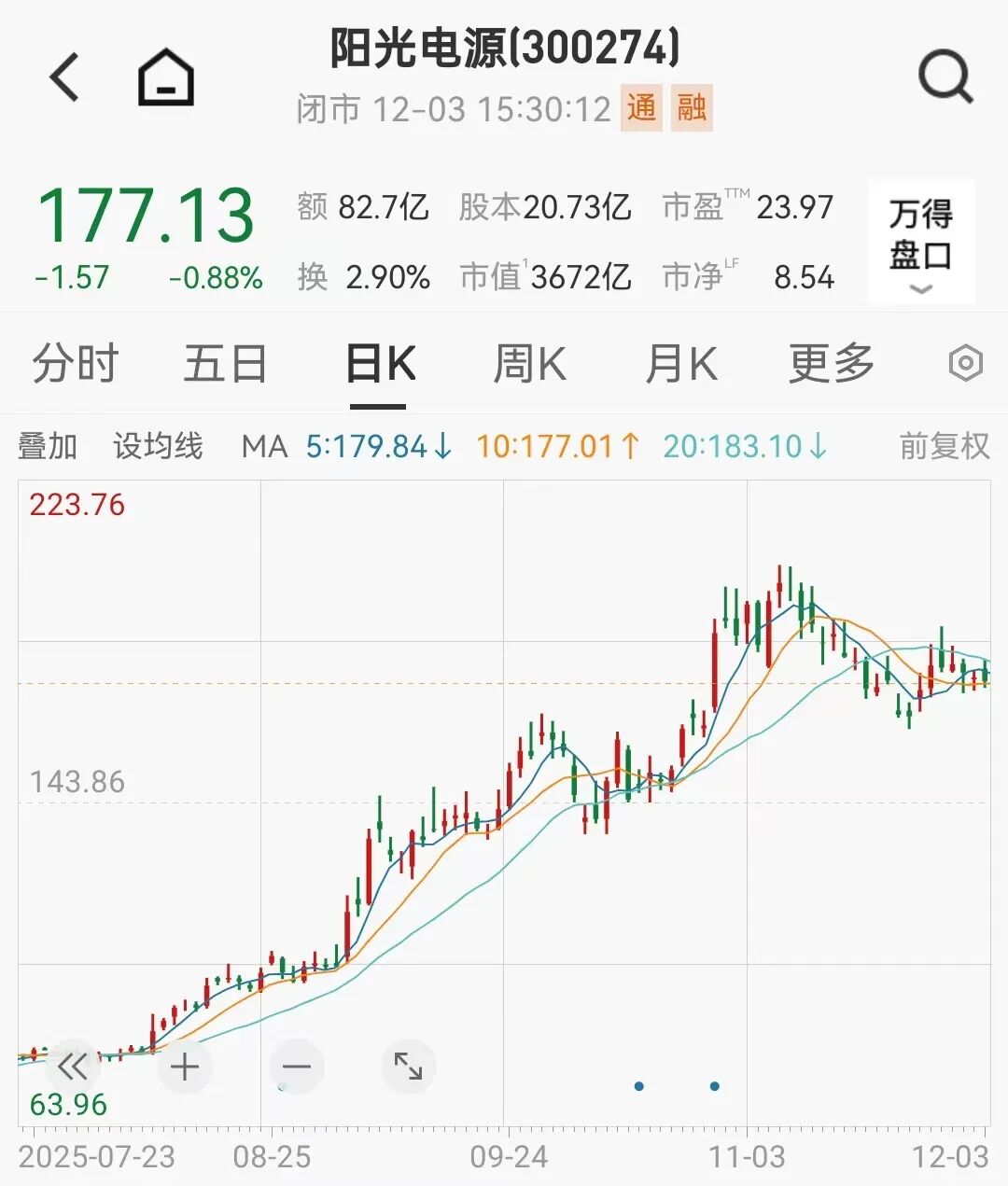Switch to the 分时 chart tab
The height and width of the screenshot is (1186, 1008).
tap(75, 364)
